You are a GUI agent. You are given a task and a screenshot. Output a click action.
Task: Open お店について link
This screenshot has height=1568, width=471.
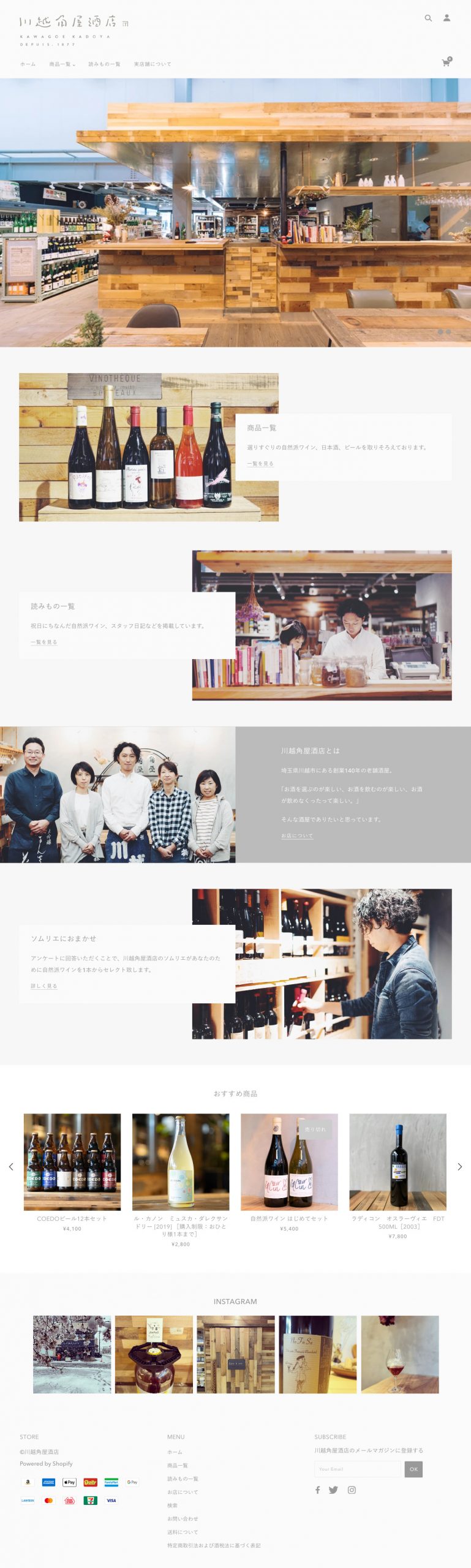pos(297,835)
